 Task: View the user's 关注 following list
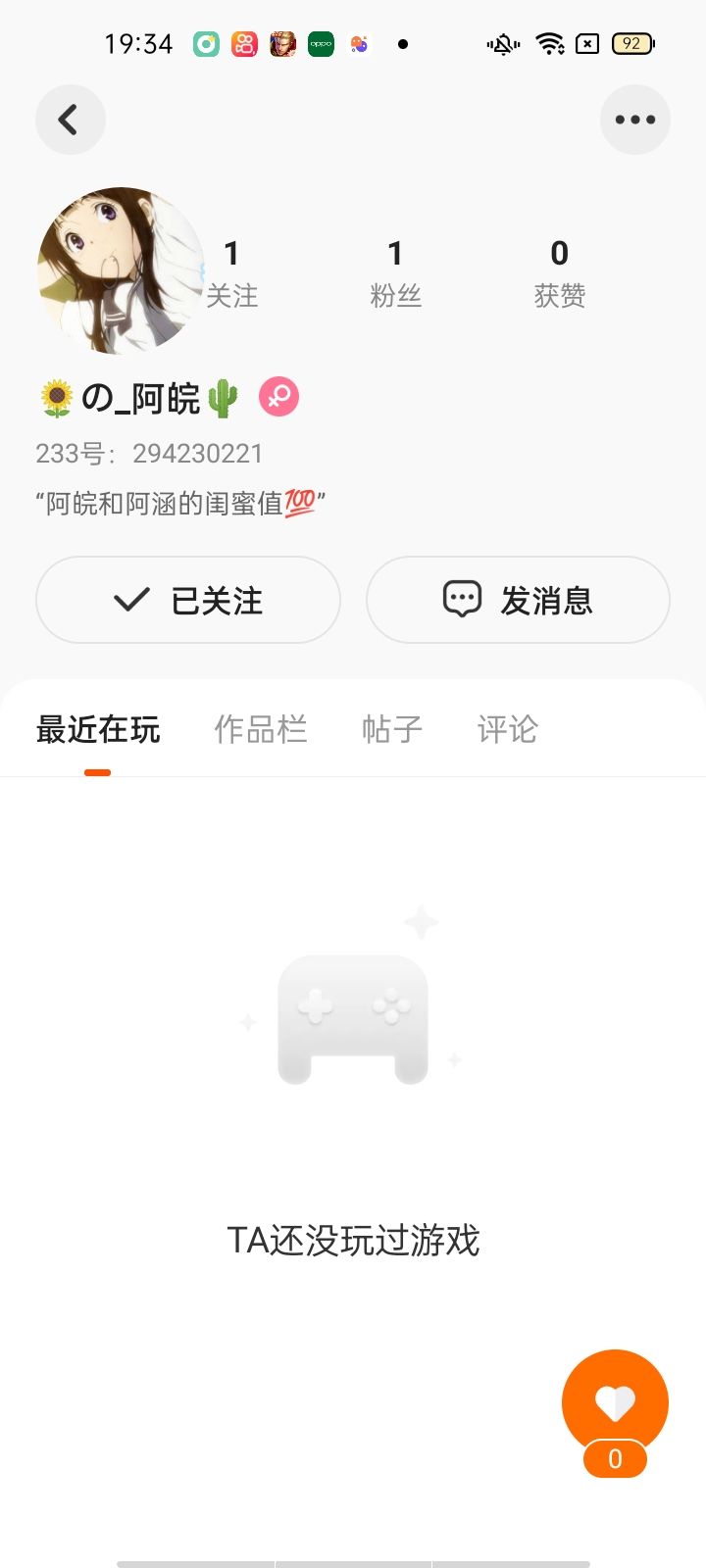click(232, 273)
